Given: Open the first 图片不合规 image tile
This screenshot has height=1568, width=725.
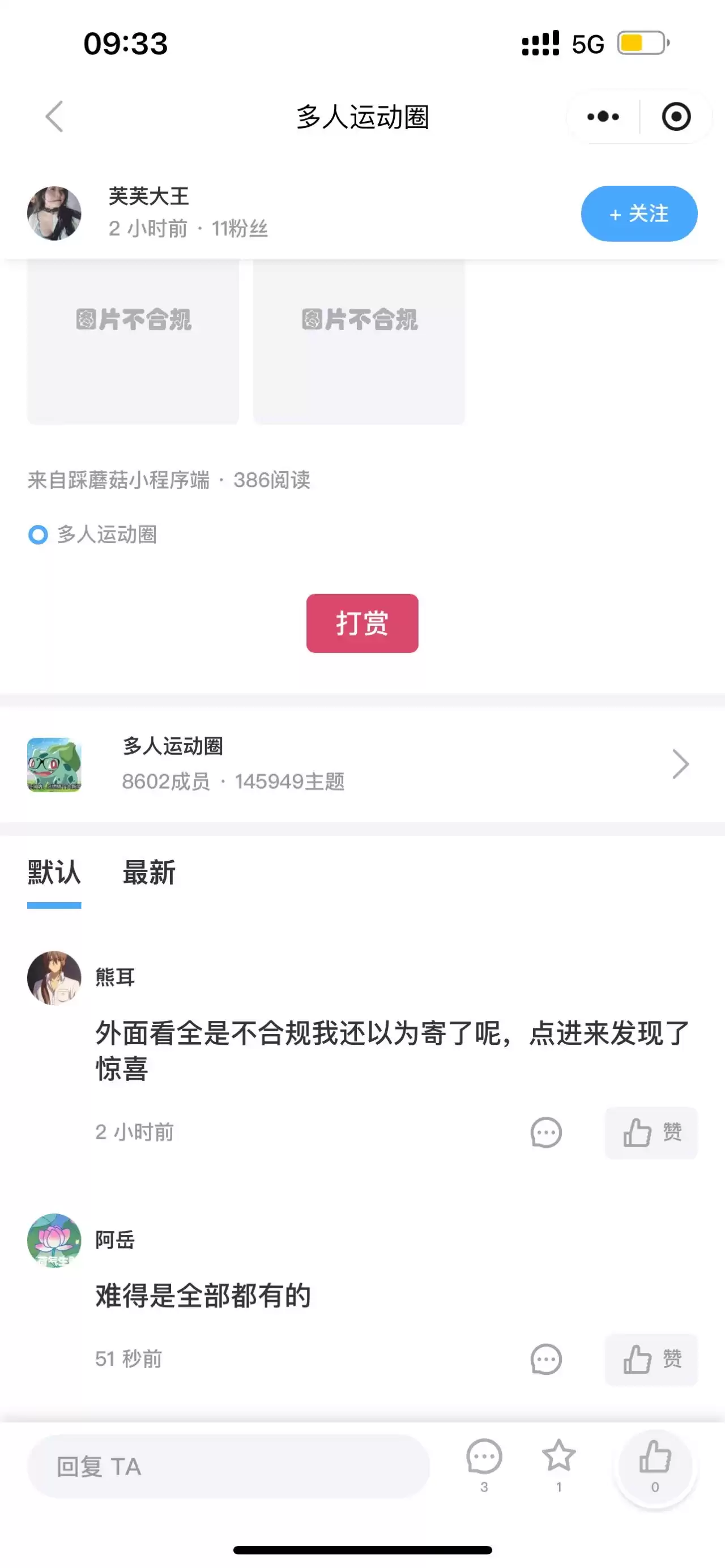Looking at the screenshot, I should tap(133, 341).
